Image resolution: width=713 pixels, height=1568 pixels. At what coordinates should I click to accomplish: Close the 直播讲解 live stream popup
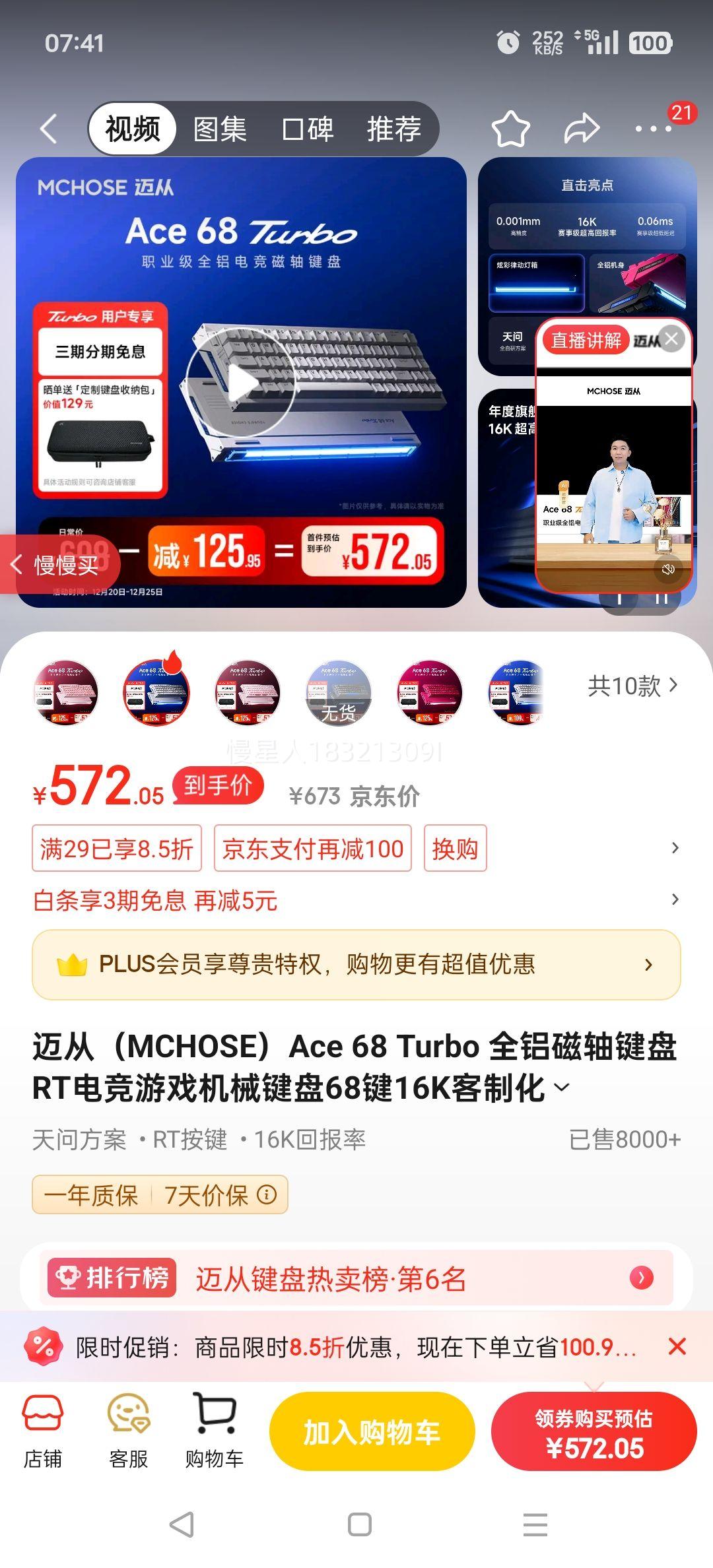coord(672,339)
